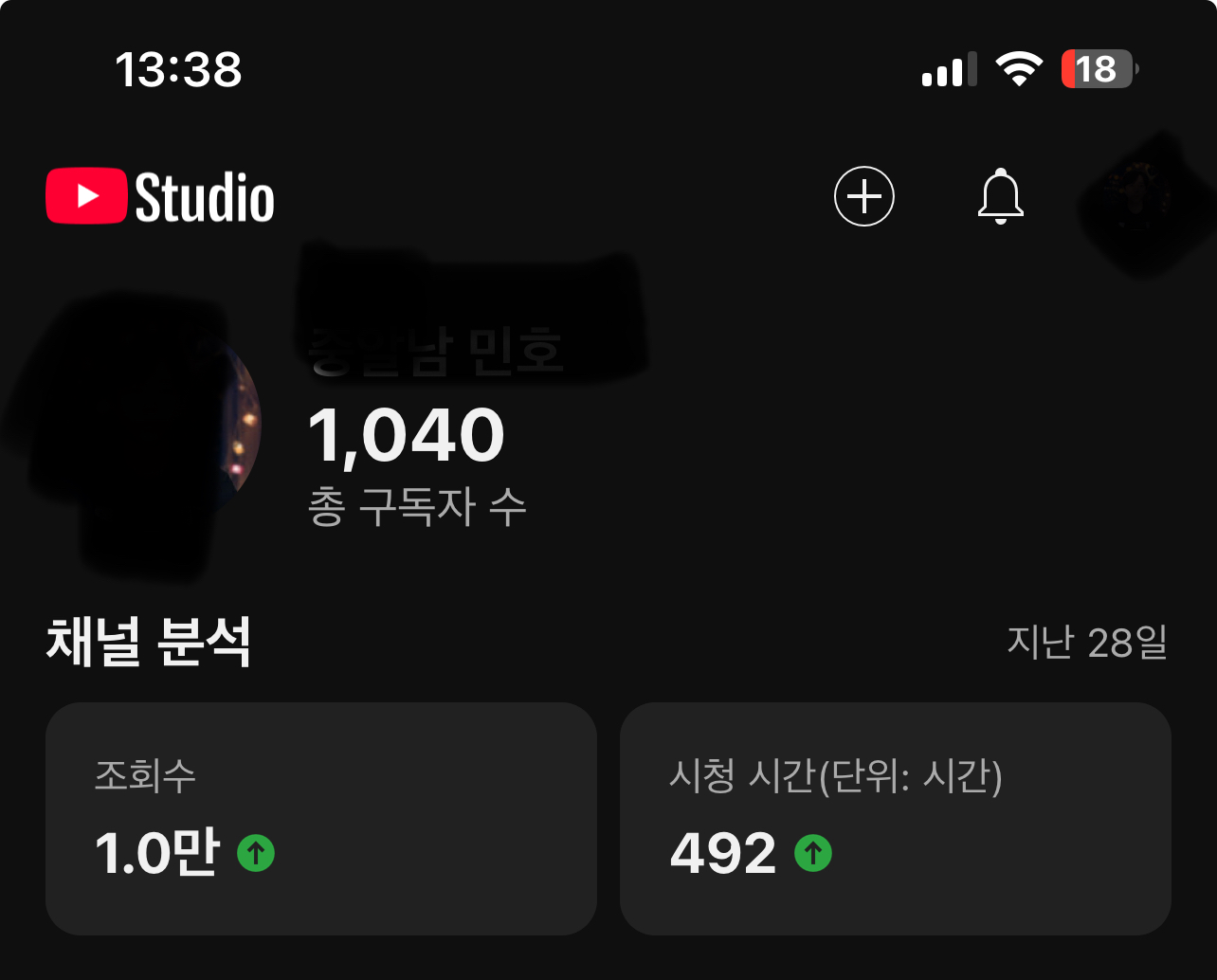Open the 시청 시간 analytics card
1217x980 pixels.
[x=895, y=818]
